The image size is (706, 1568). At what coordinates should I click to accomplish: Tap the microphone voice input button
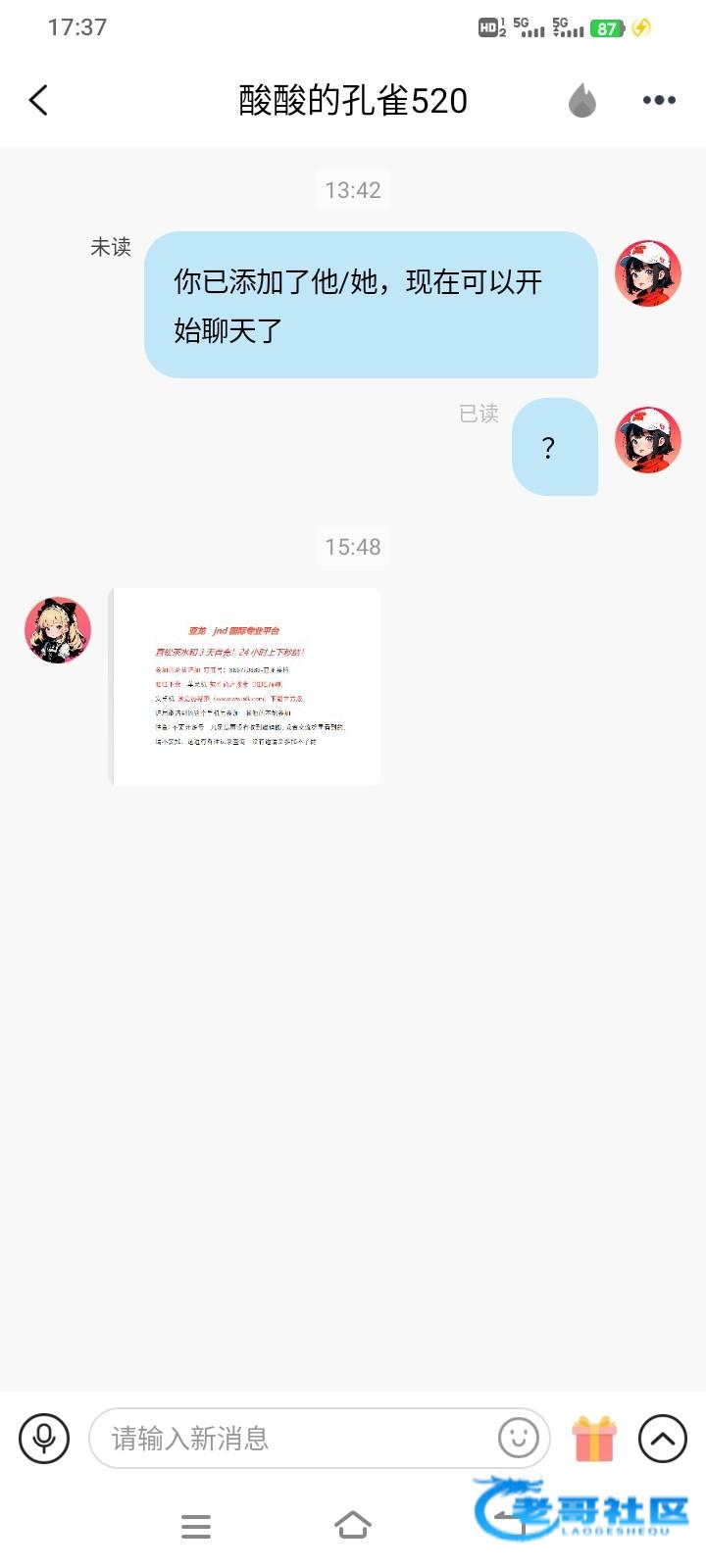[44, 1439]
